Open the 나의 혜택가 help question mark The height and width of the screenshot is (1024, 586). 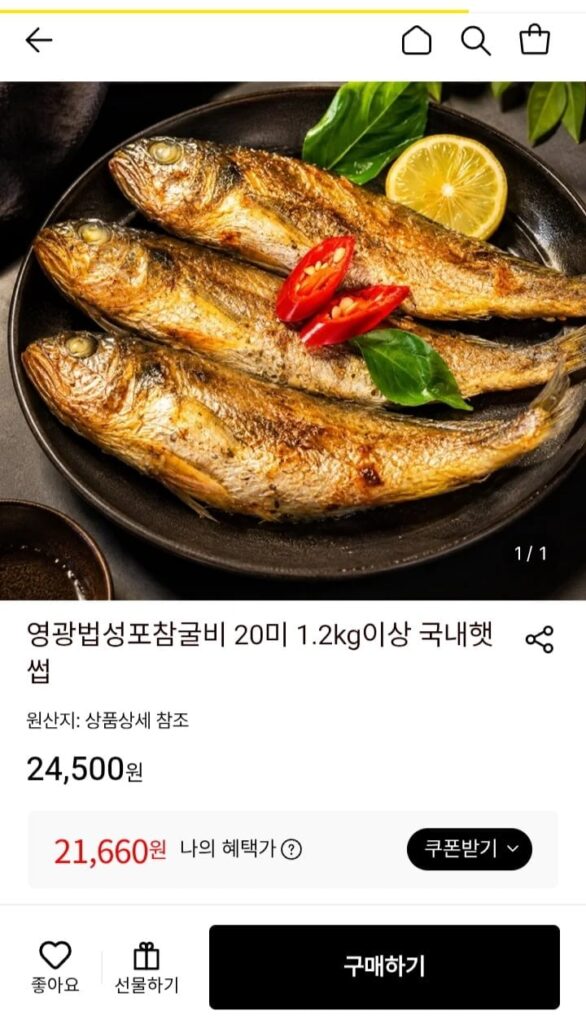tap(291, 850)
